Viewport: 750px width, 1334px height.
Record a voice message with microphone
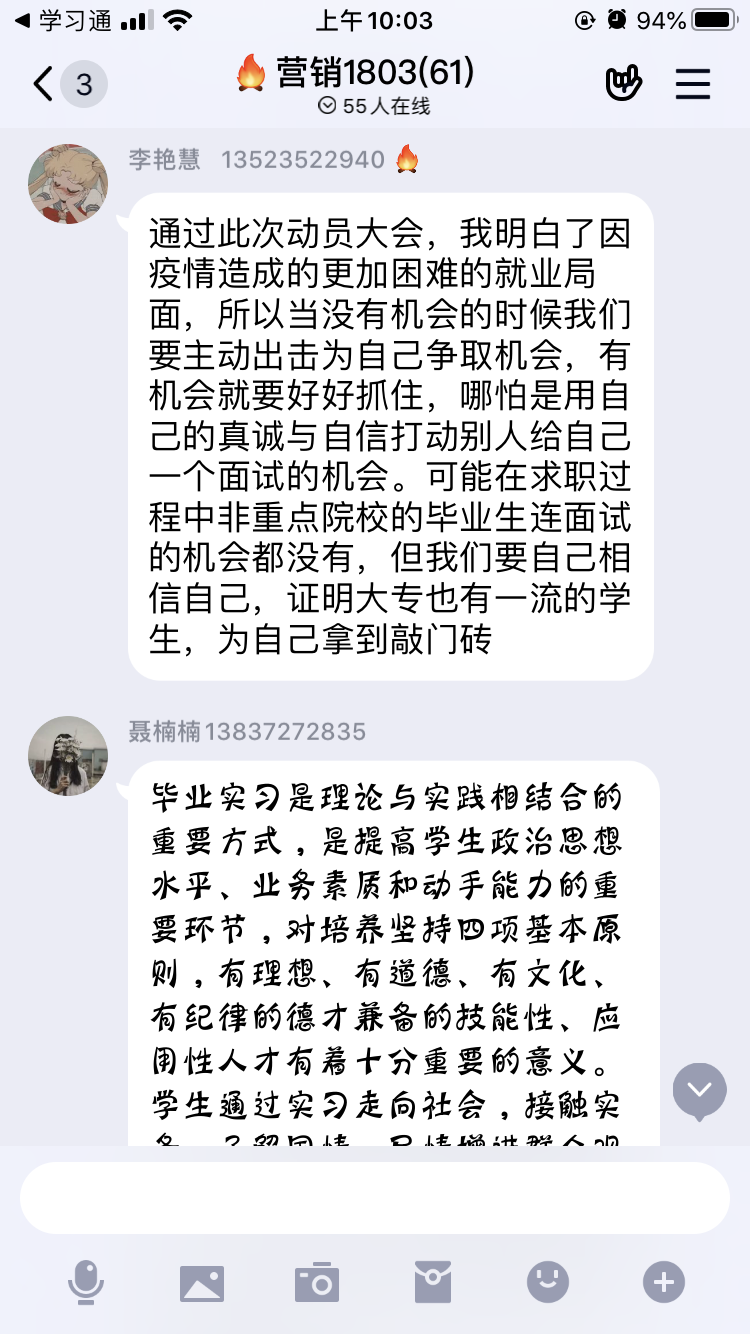[86, 1282]
